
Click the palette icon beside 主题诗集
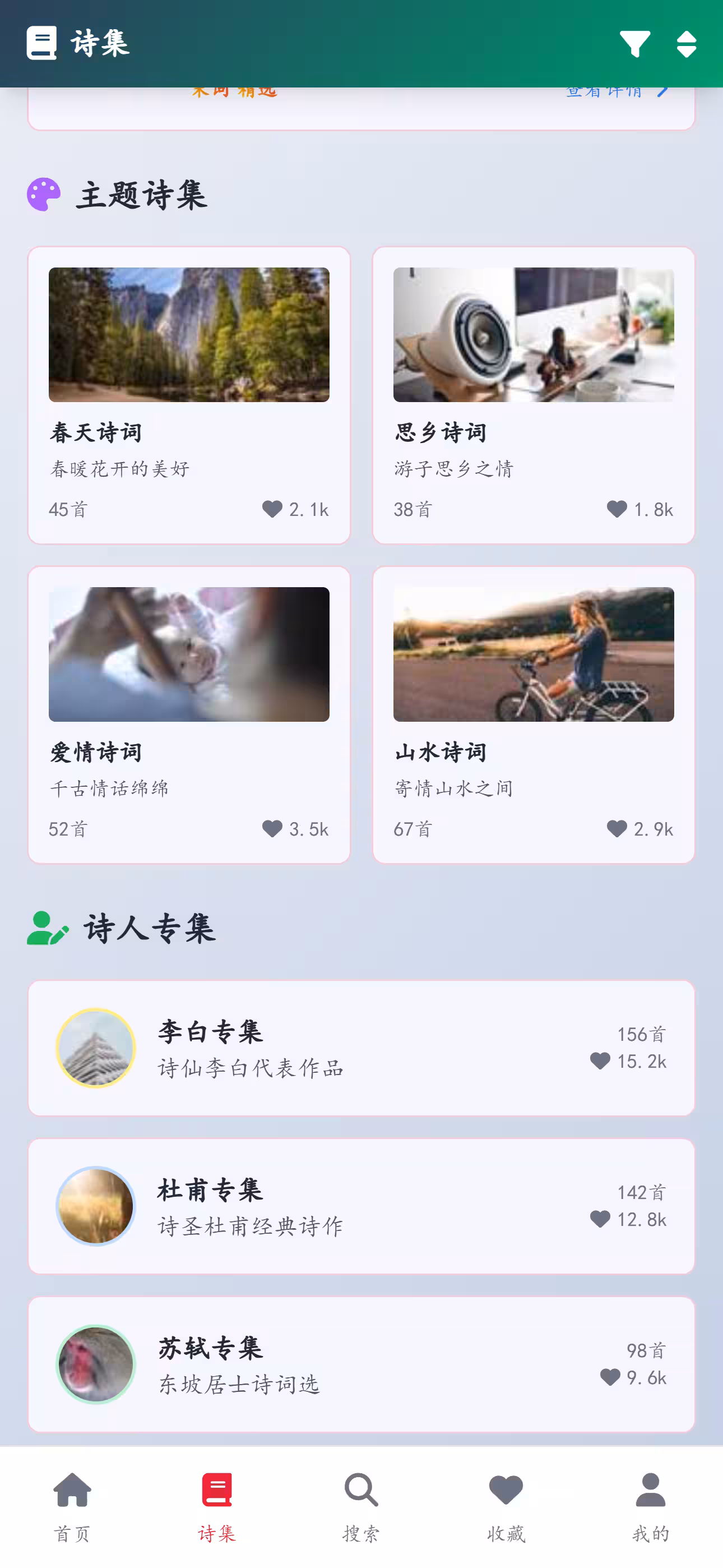tap(44, 195)
